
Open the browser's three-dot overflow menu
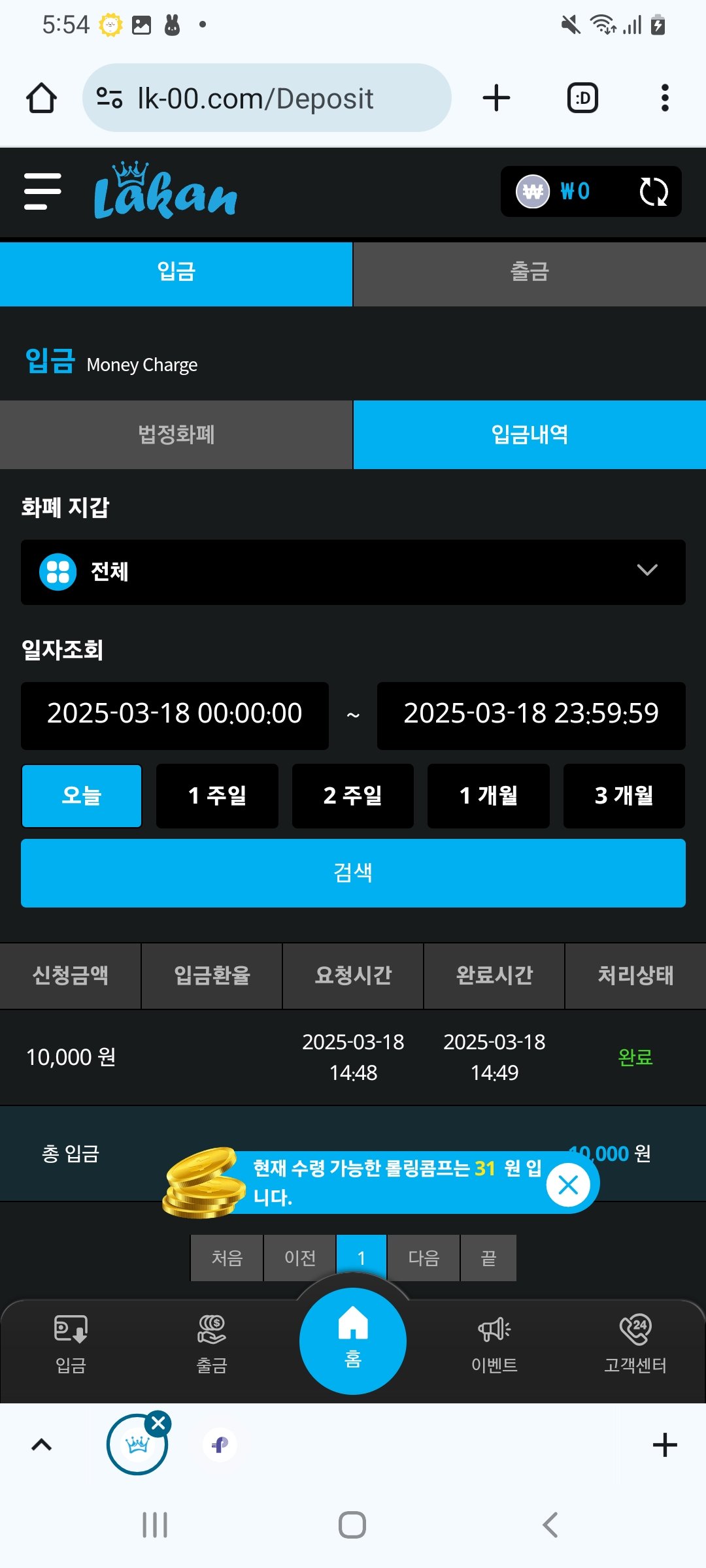(x=665, y=98)
